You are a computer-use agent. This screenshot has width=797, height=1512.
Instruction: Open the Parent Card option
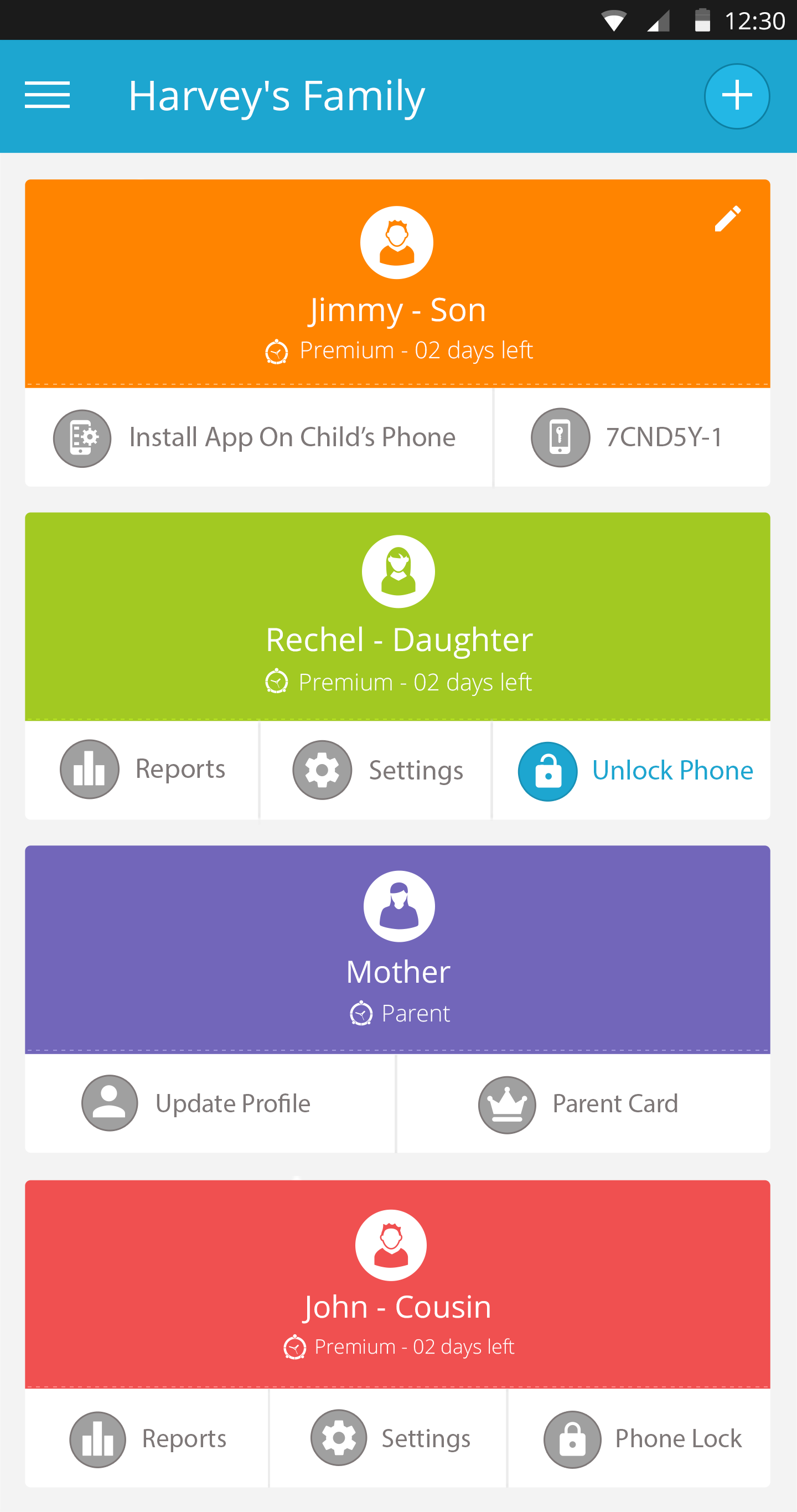(584, 1103)
